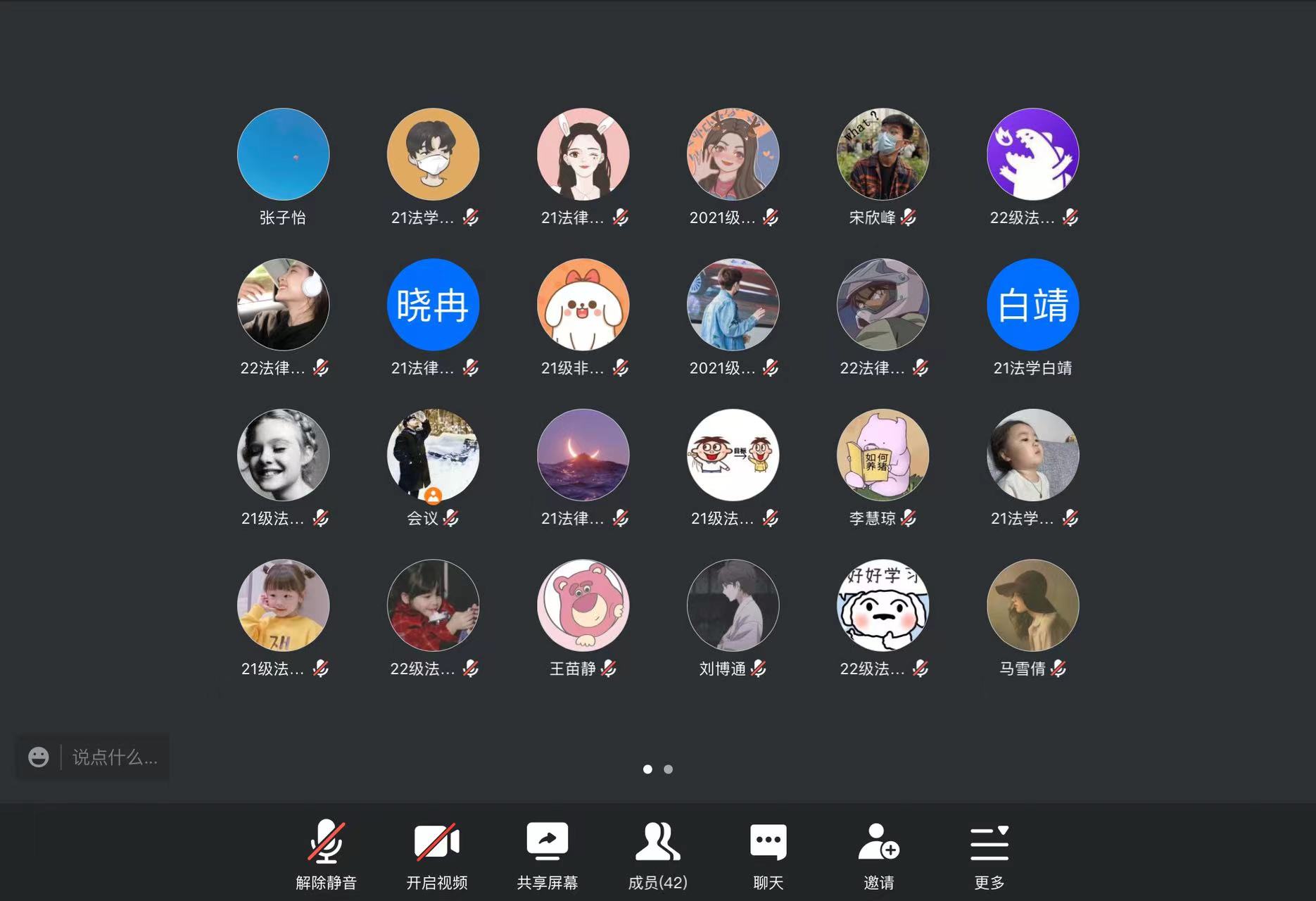Viewport: 1316px width, 901px height.
Task: Tap 李慧琼's participant avatar
Action: click(882, 455)
